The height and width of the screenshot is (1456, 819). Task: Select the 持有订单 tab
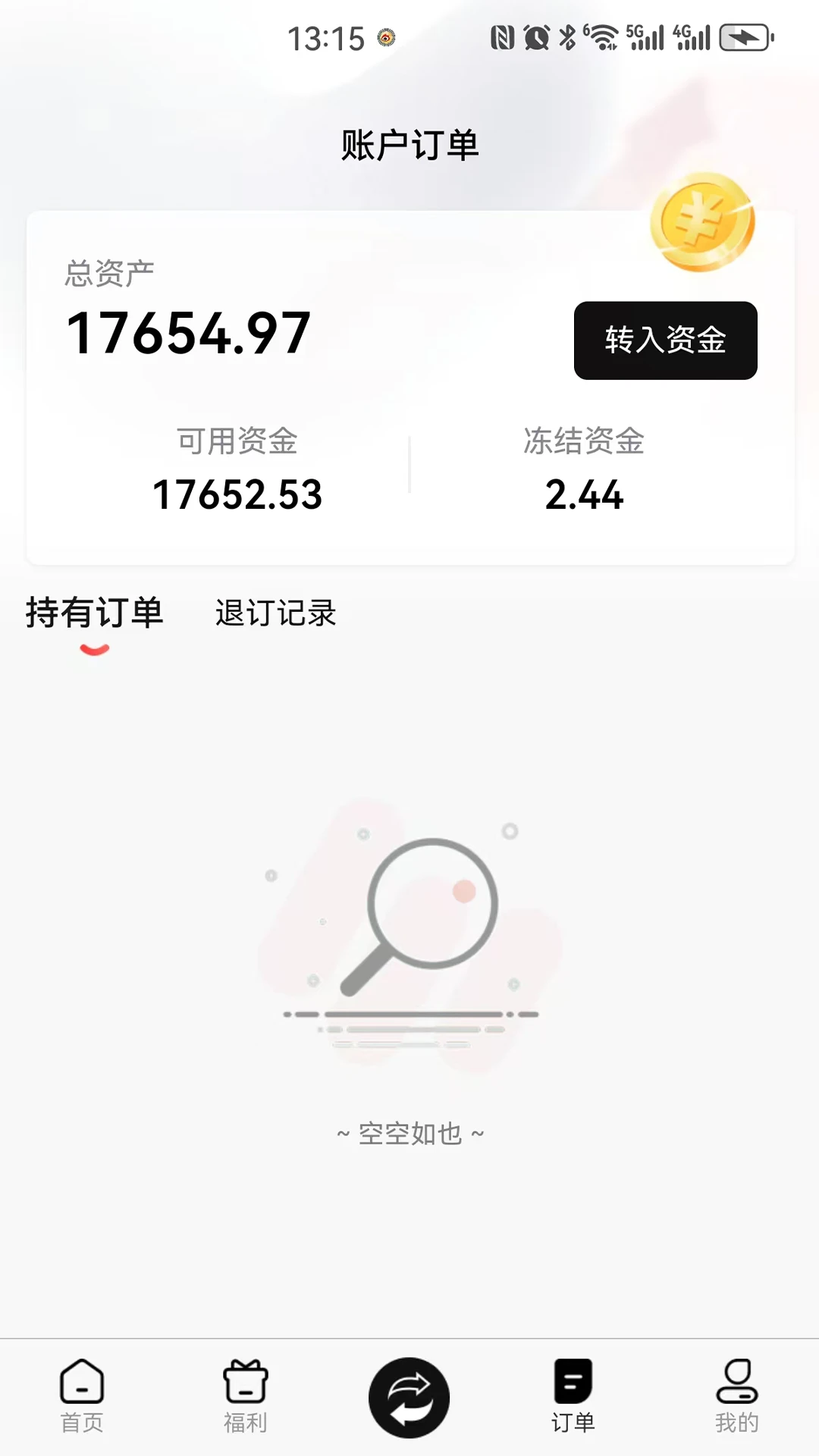tap(94, 614)
